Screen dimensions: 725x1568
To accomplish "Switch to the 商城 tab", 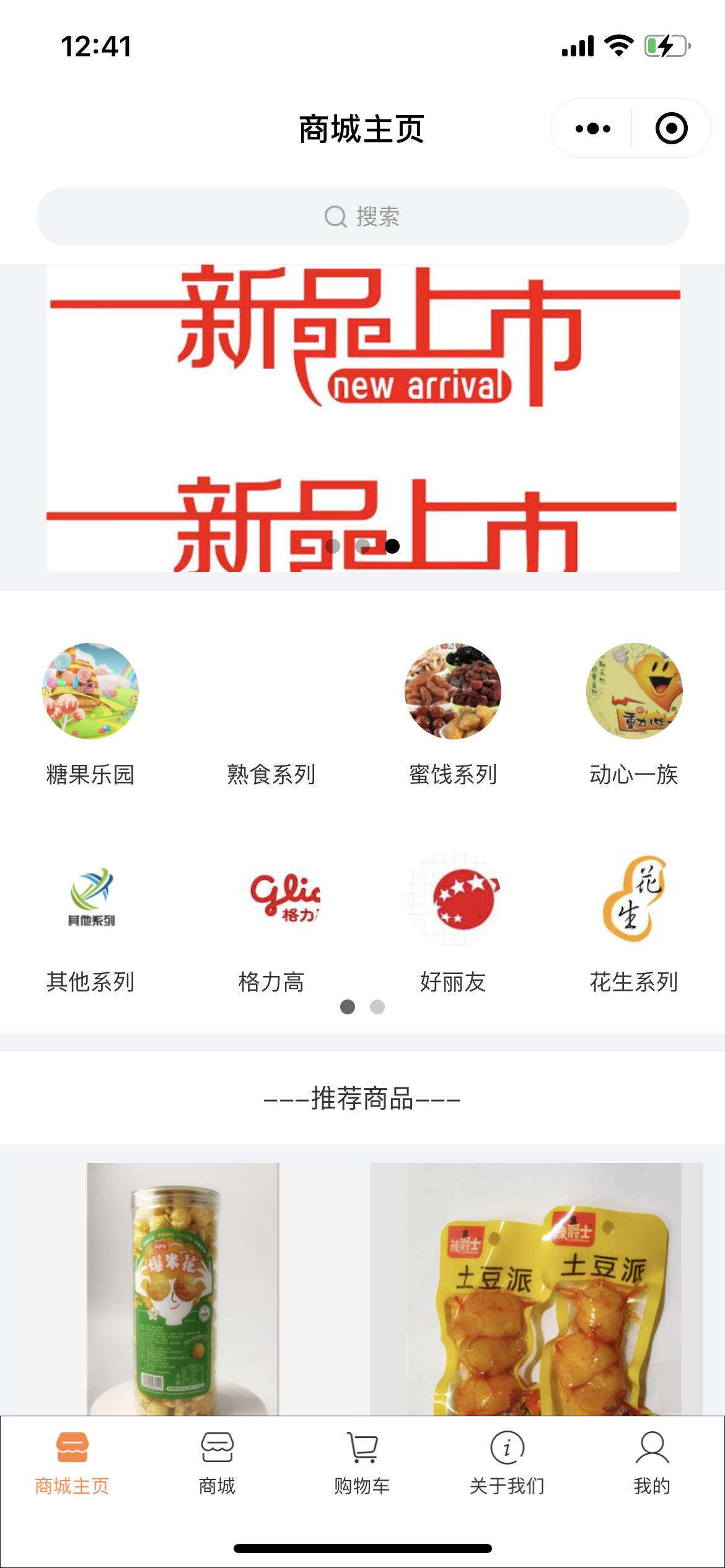I will 217,1463.
